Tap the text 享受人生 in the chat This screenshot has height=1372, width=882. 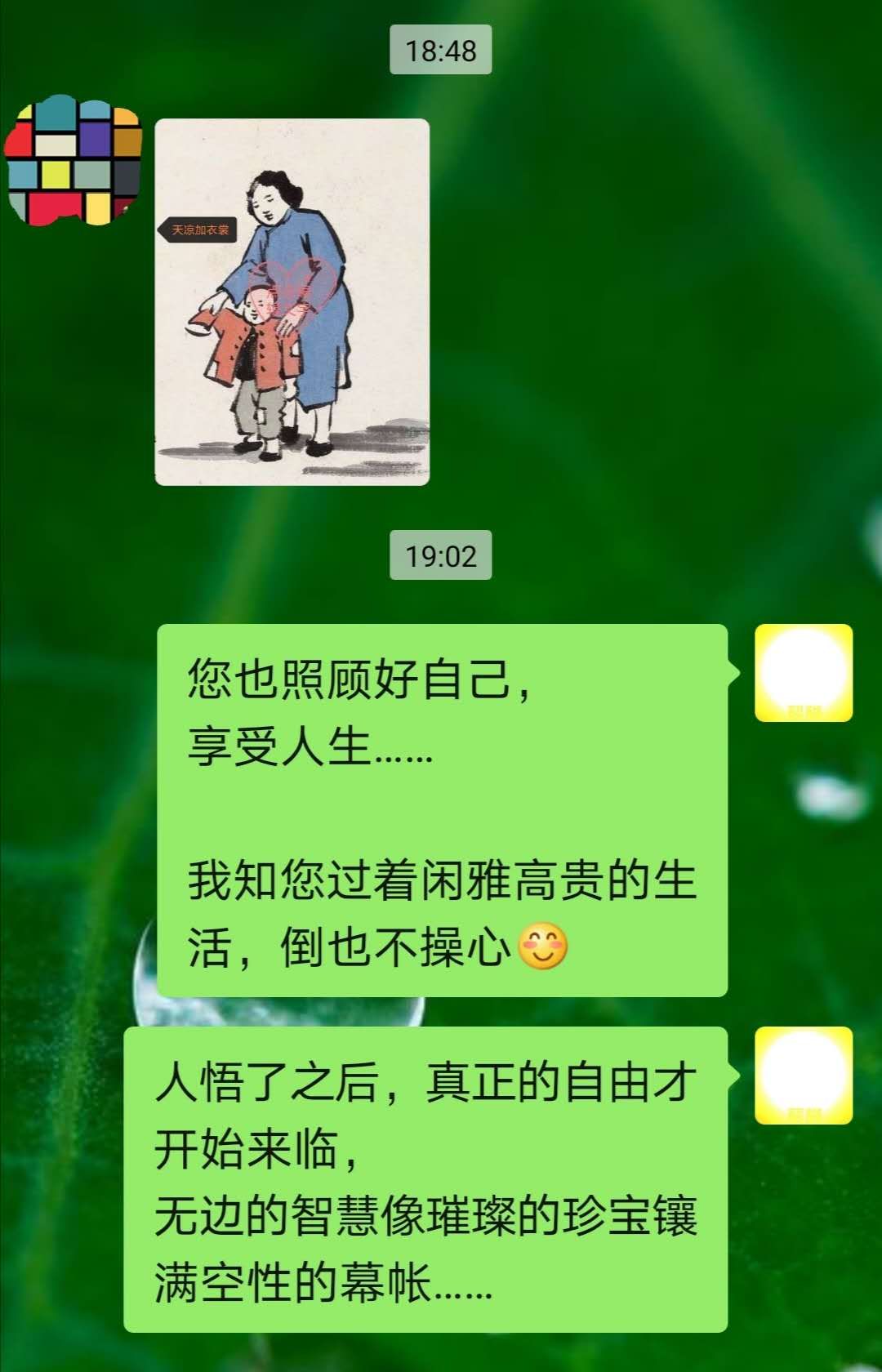click(x=269, y=751)
